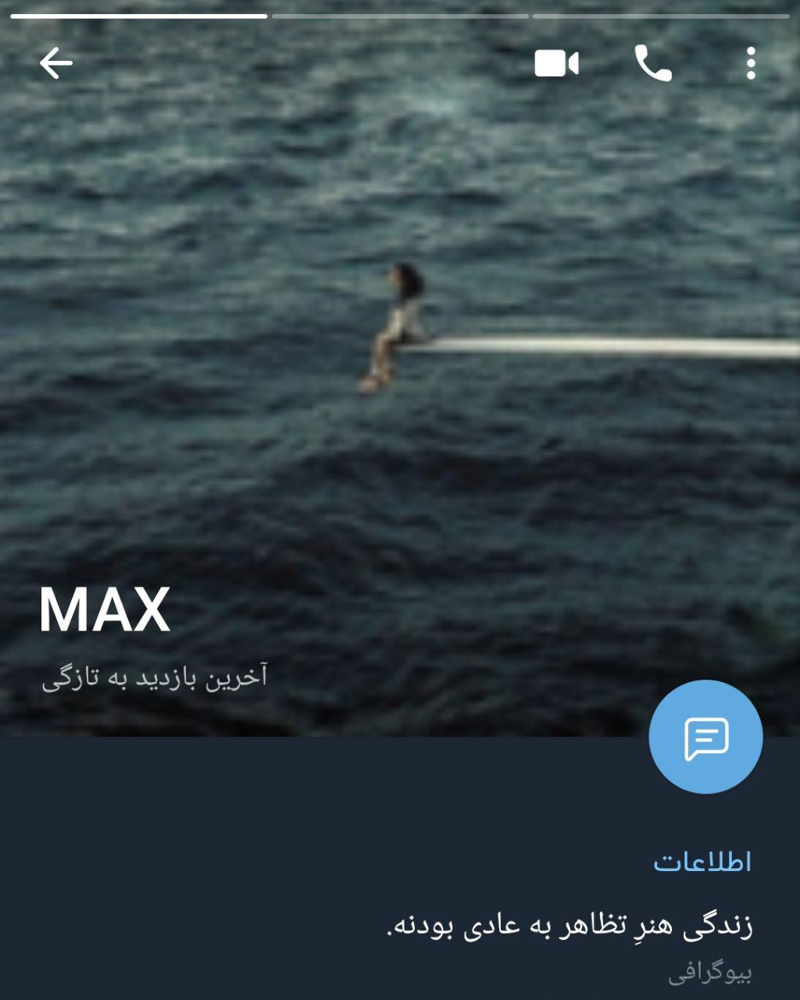Viewport: 800px width, 1000px height.
Task: Start a voice call with MAX
Action: coord(653,64)
